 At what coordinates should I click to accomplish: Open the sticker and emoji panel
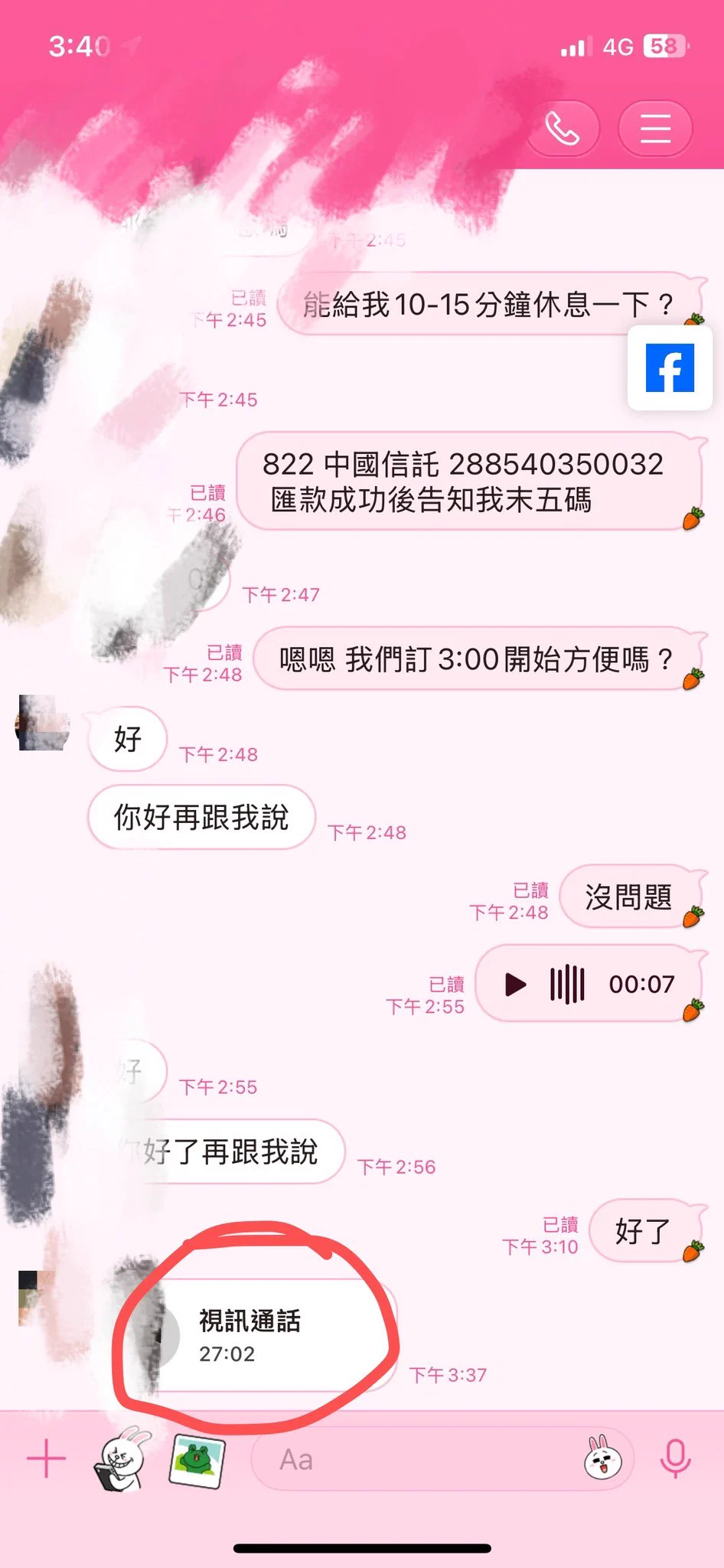(602, 1460)
